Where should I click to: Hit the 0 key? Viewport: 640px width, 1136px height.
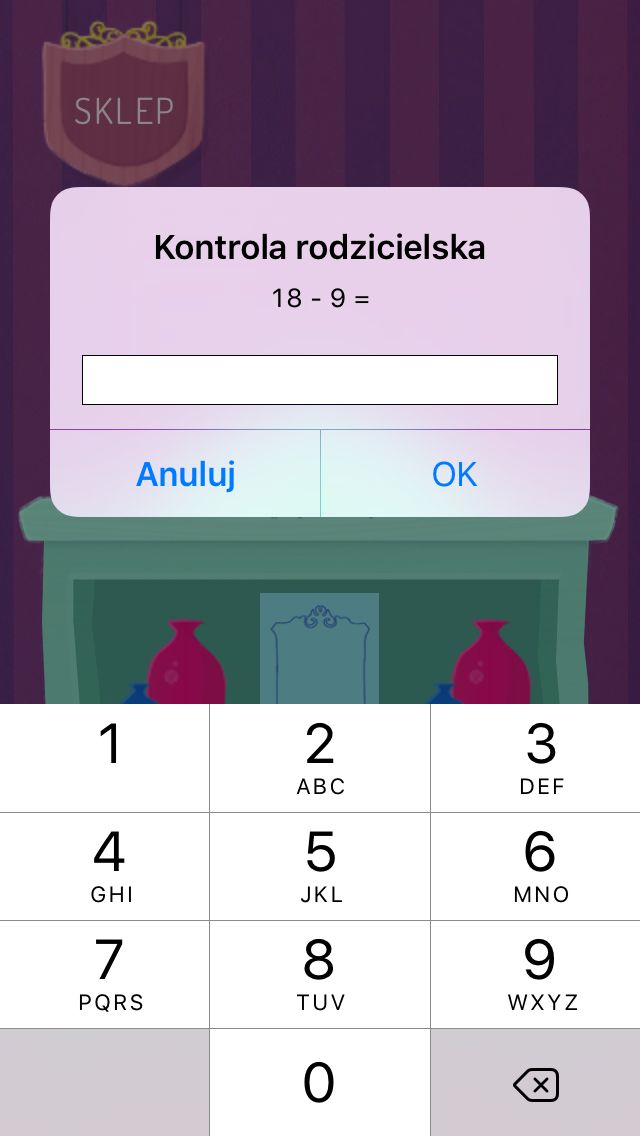[320, 1082]
